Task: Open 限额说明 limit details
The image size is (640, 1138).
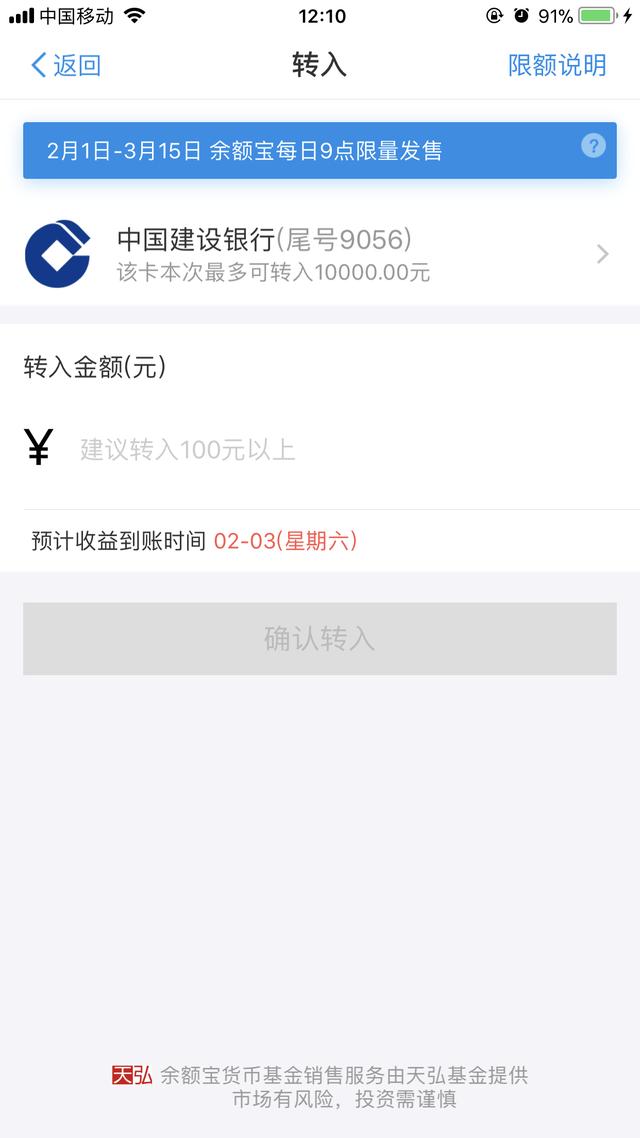Action: point(557,66)
